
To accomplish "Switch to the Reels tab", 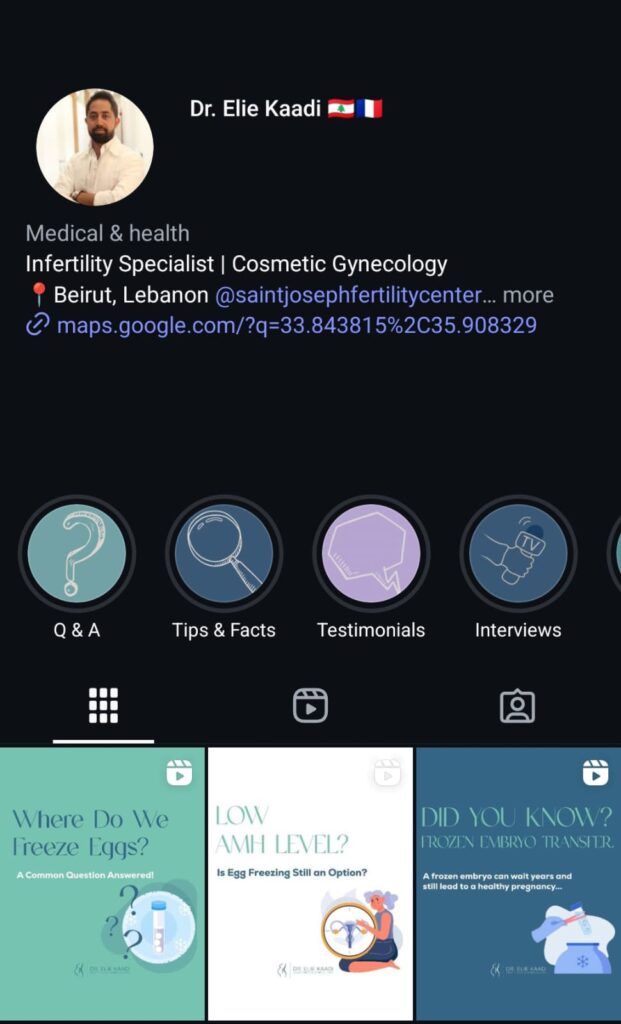I will pyautogui.click(x=310, y=706).
